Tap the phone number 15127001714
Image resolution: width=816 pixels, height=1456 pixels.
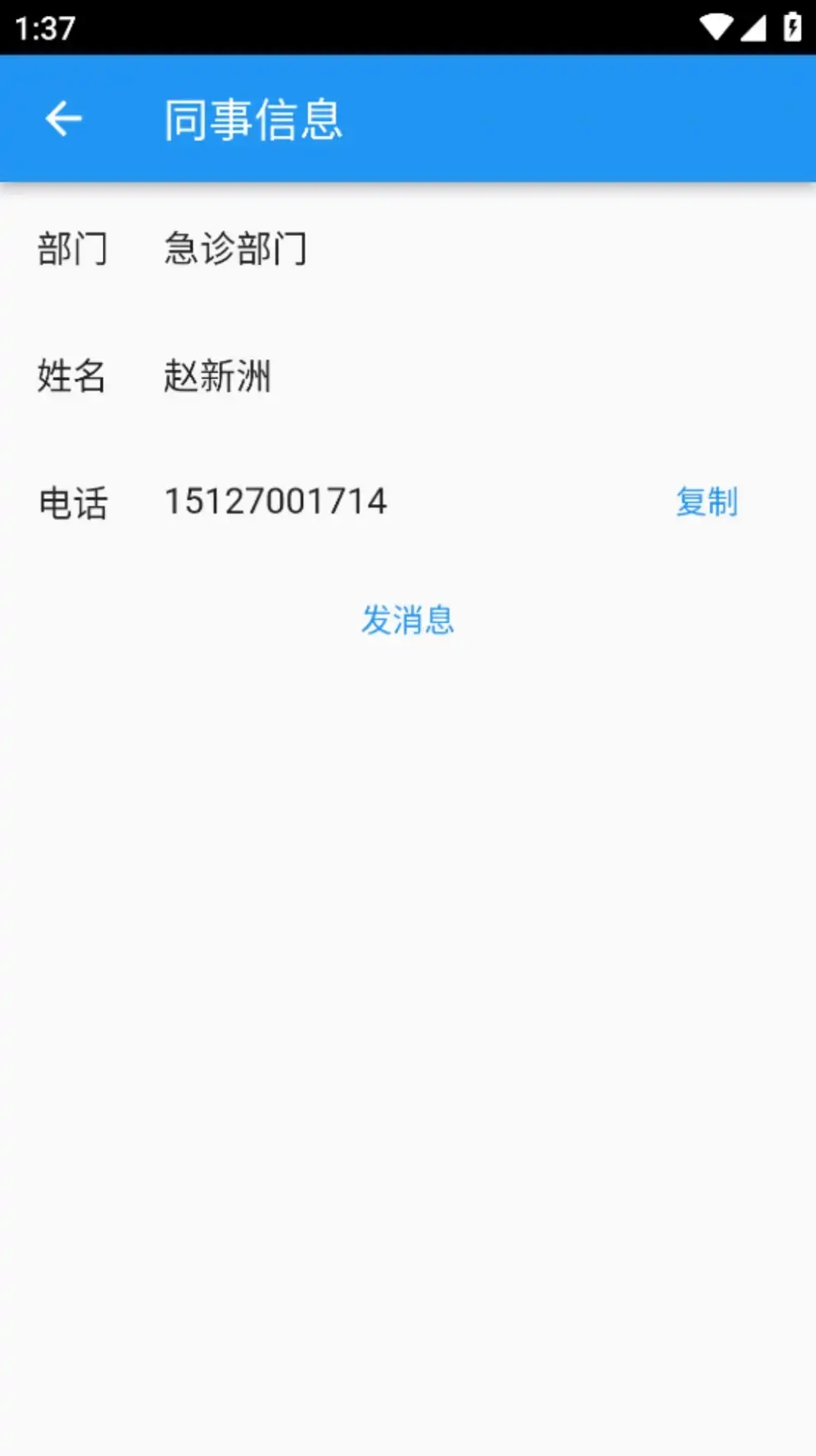[x=274, y=501]
